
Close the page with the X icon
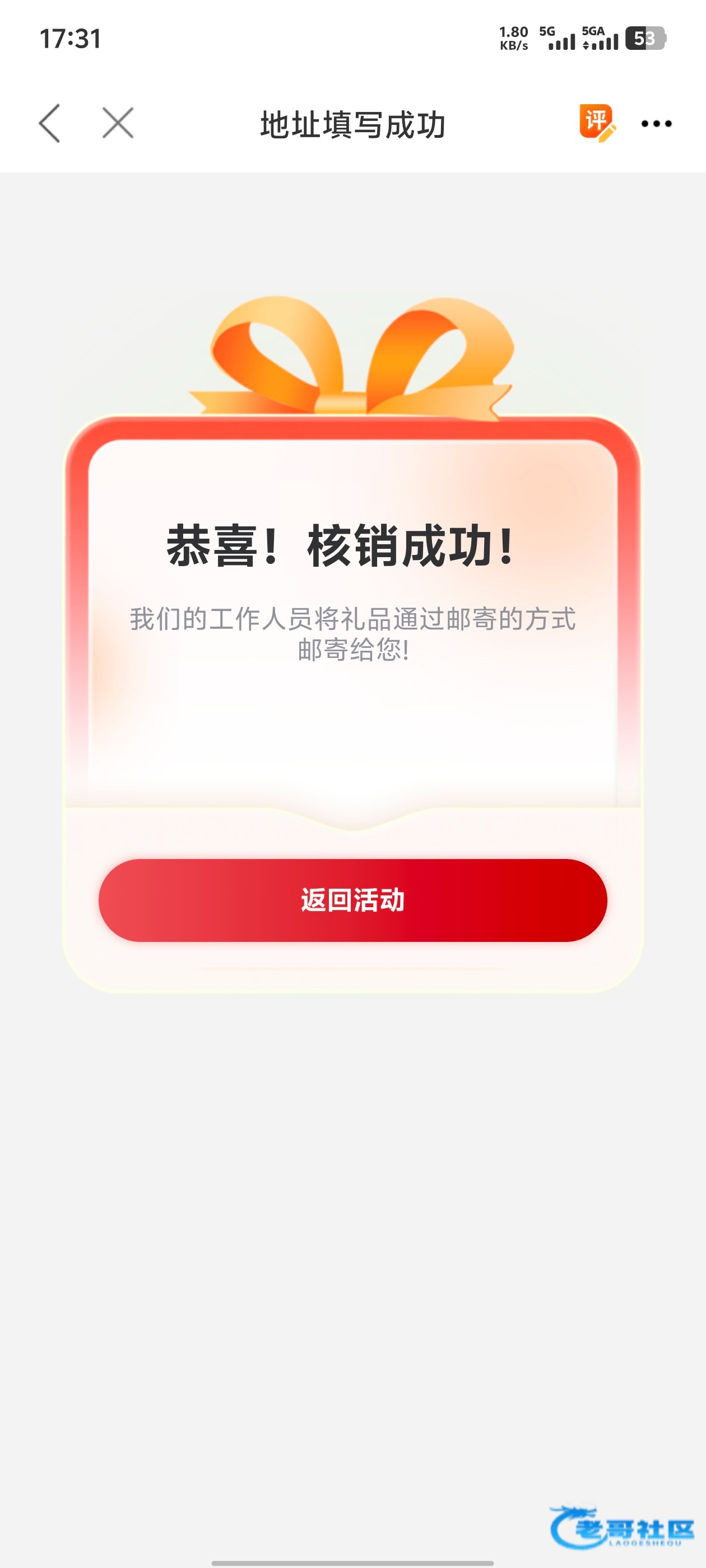(118, 123)
